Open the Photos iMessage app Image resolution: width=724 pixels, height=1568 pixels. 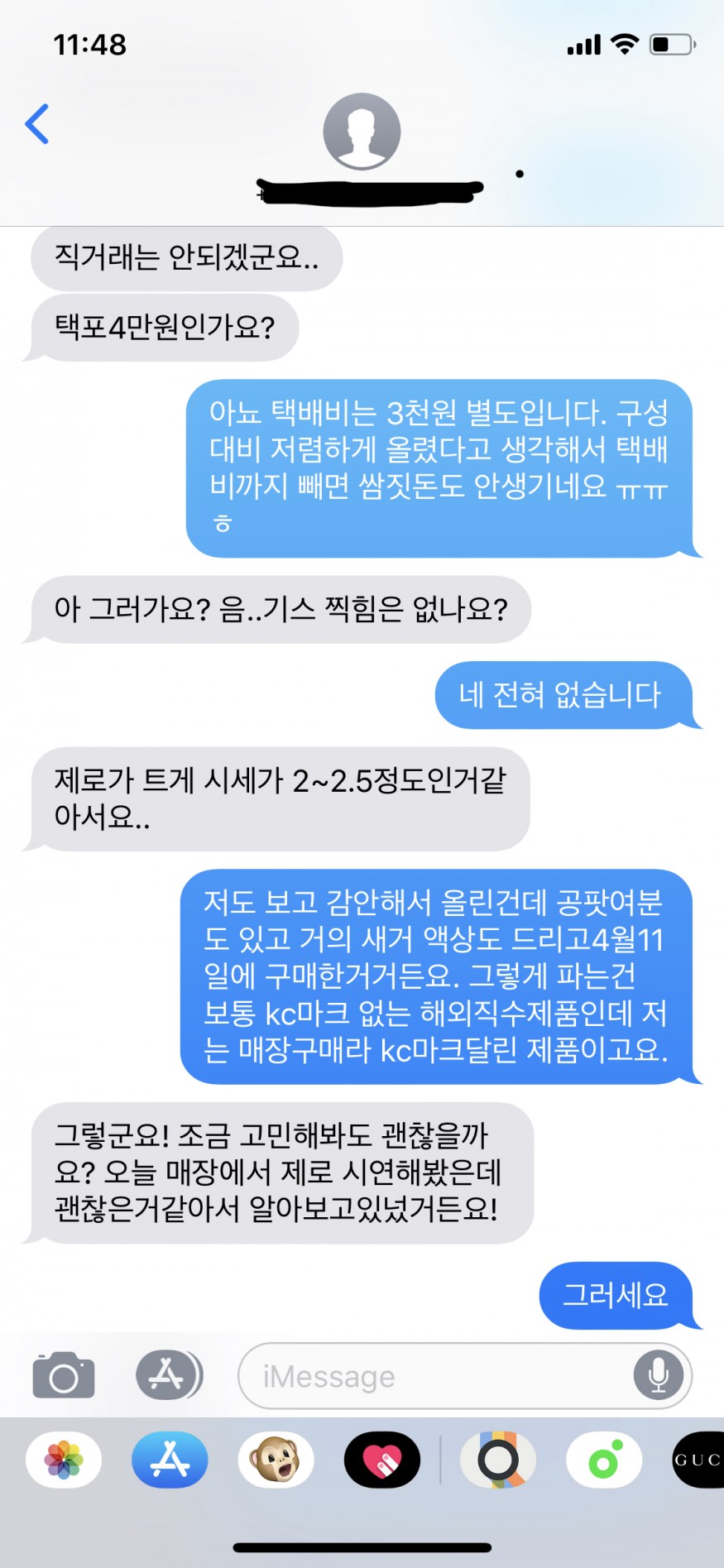[x=64, y=1460]
